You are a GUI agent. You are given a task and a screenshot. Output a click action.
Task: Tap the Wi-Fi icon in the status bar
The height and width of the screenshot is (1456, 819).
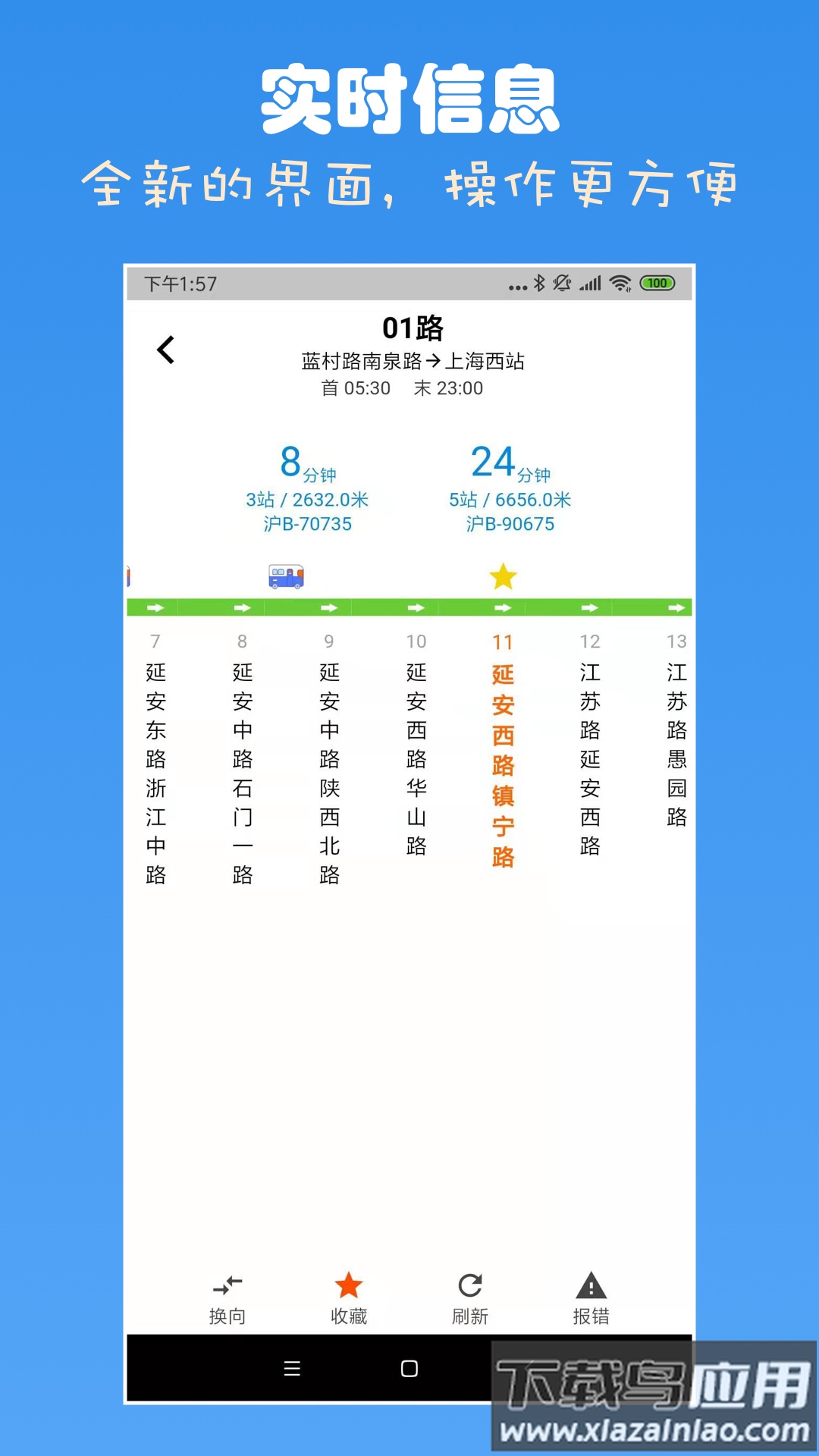pos(620,282)
